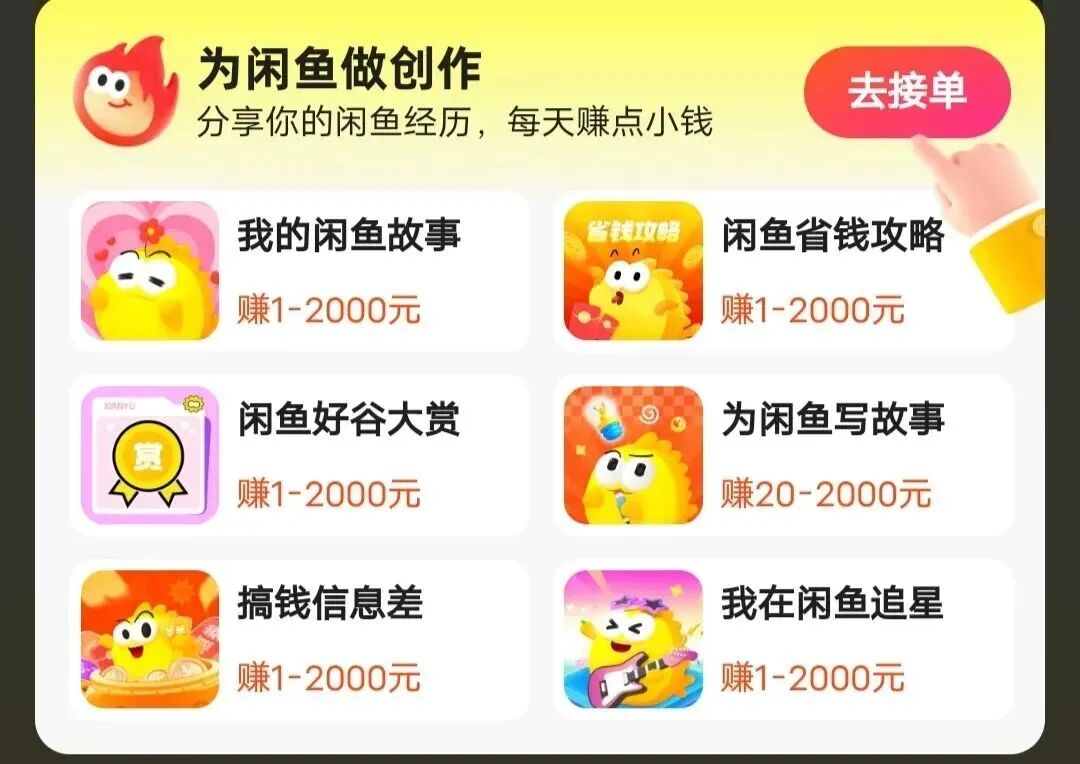Open the 闲鱼省钱攻略 card
The height and width of the screenshot is (764, 1080).
pyautogui.click(x=783, y=271)
